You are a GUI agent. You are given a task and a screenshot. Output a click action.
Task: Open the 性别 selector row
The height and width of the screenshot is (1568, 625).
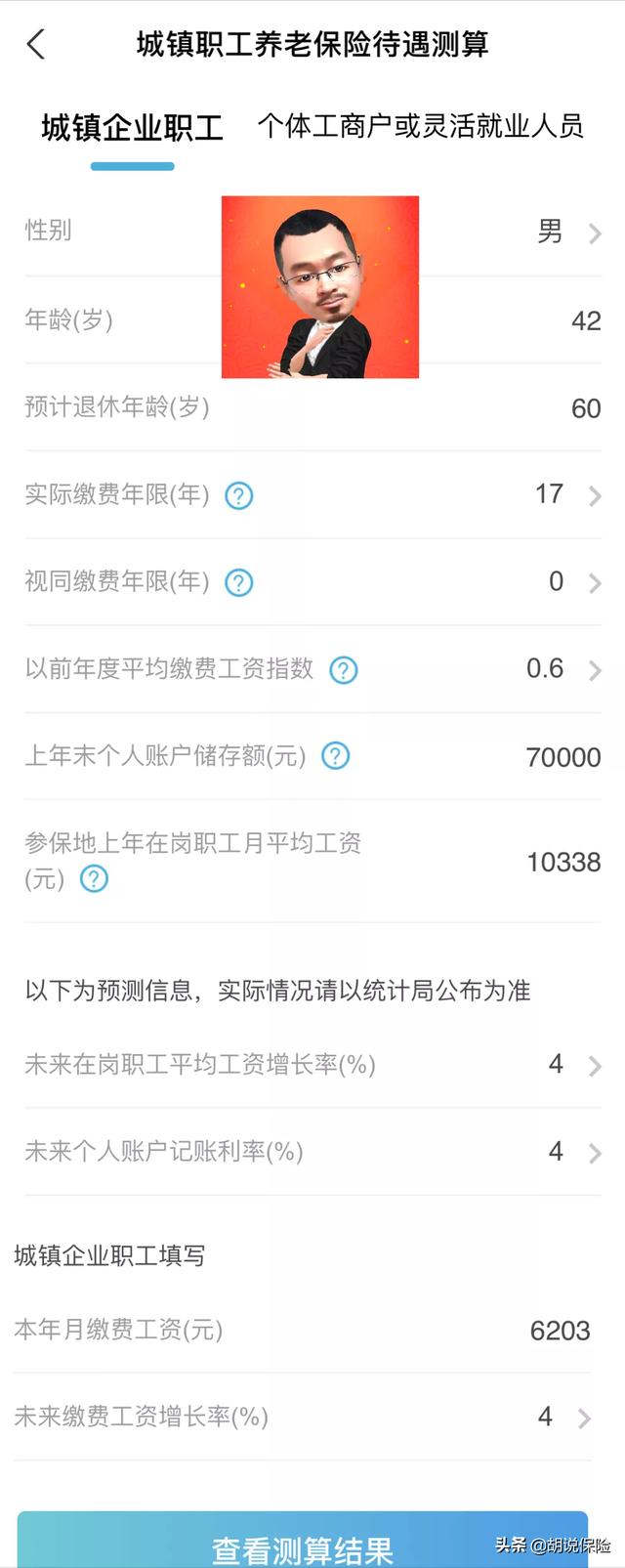[x=566, y=233]
